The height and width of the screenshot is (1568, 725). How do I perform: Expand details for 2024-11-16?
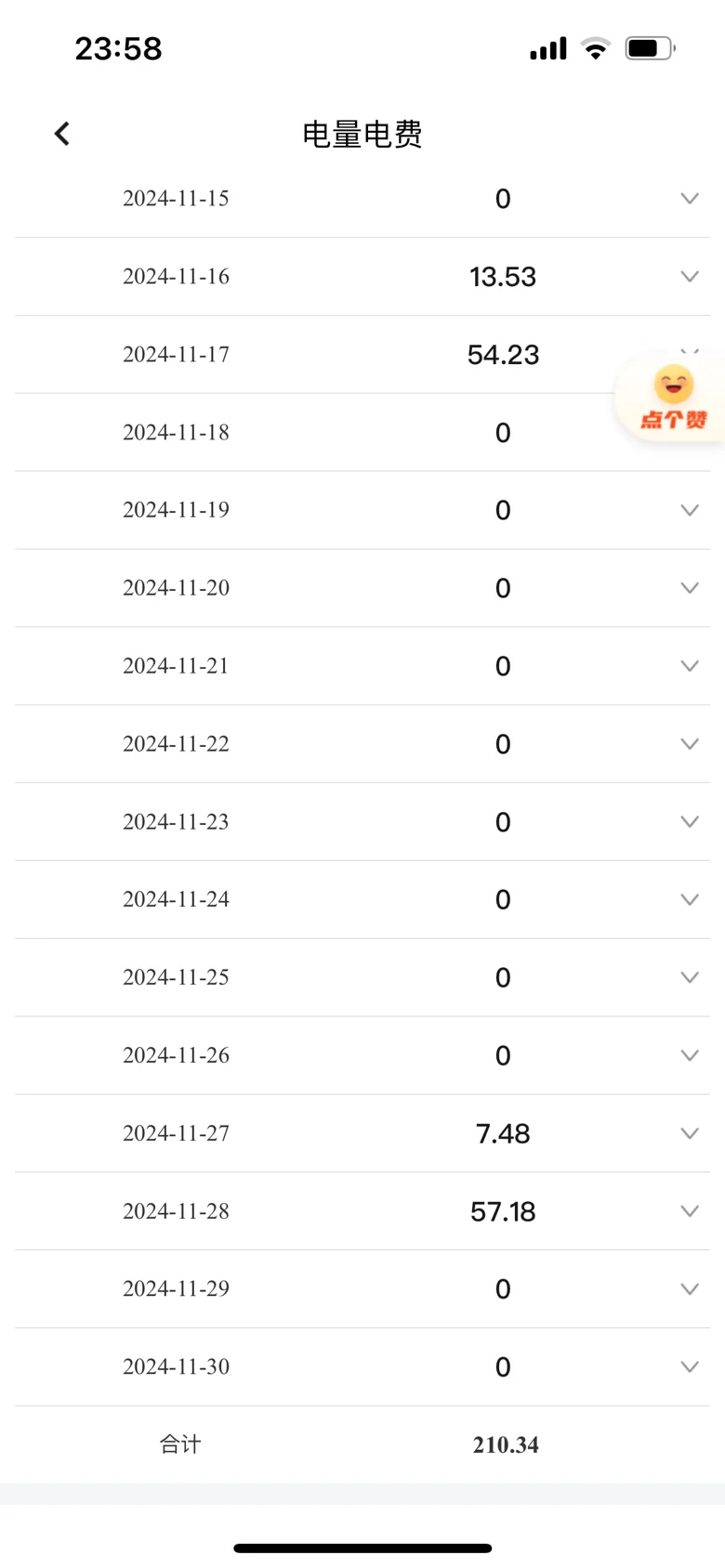tap(690, 277)
